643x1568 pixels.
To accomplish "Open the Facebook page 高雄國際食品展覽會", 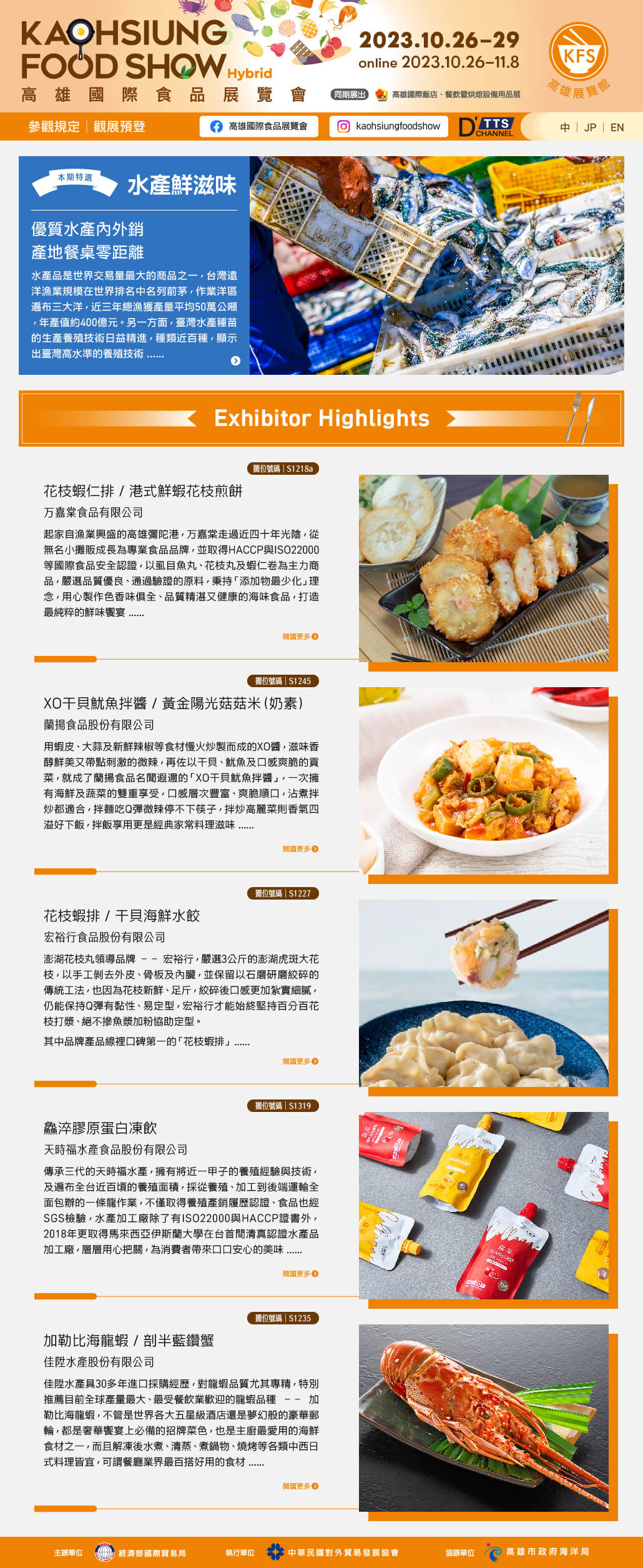I will click(x=258, y=128).
